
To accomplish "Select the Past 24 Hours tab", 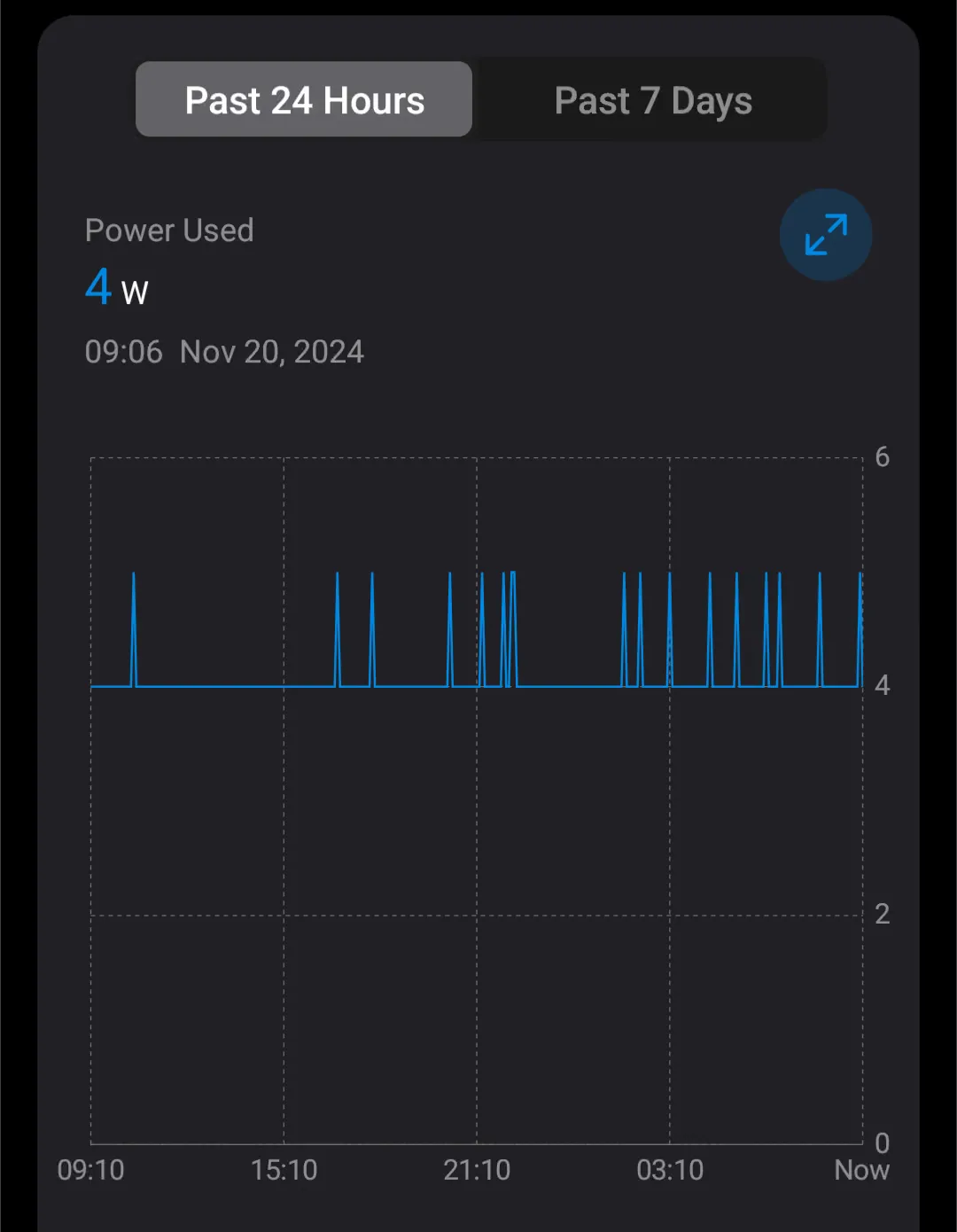I will (304, 99).
